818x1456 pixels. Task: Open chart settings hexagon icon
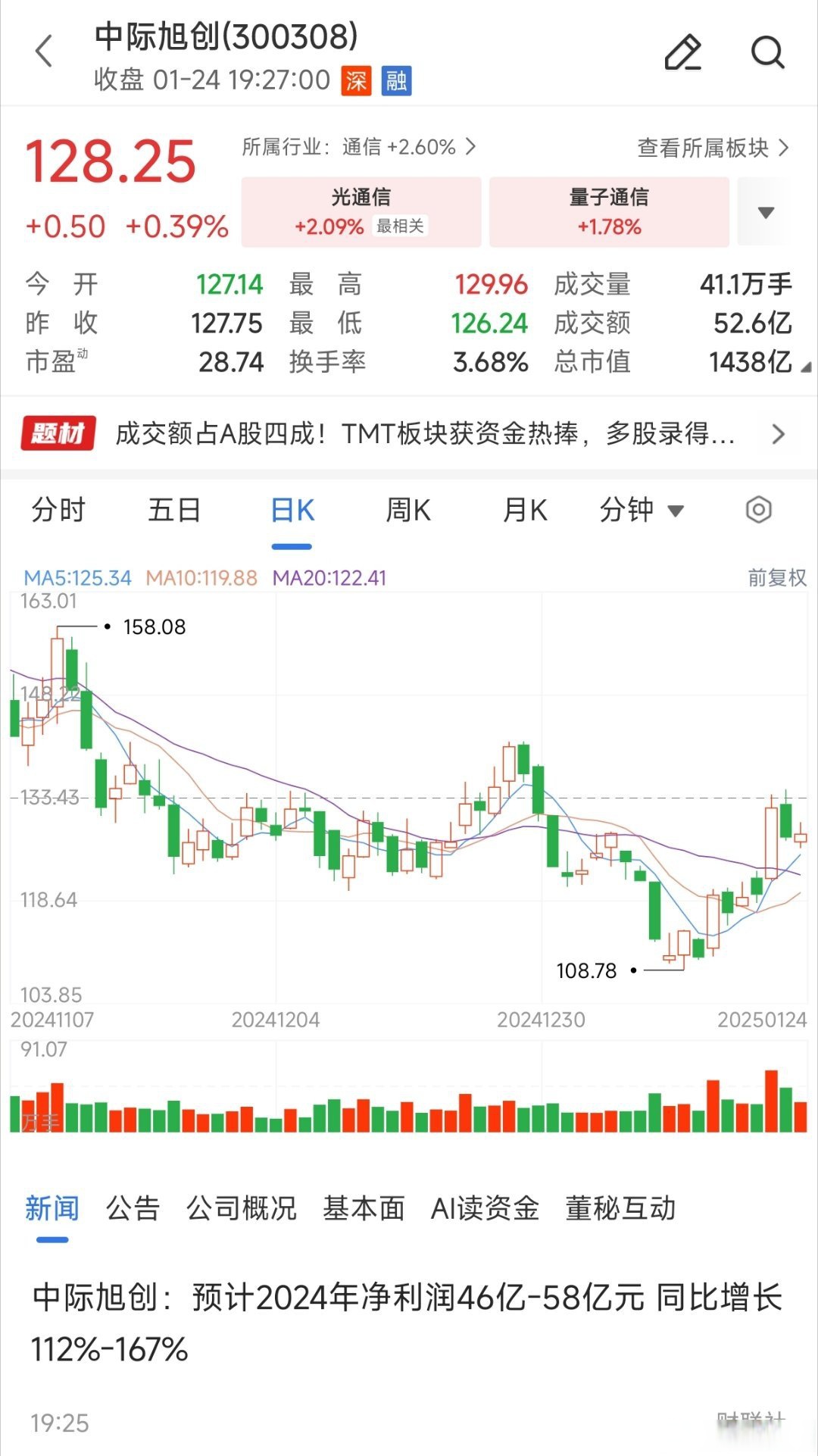tap(758, 510)
